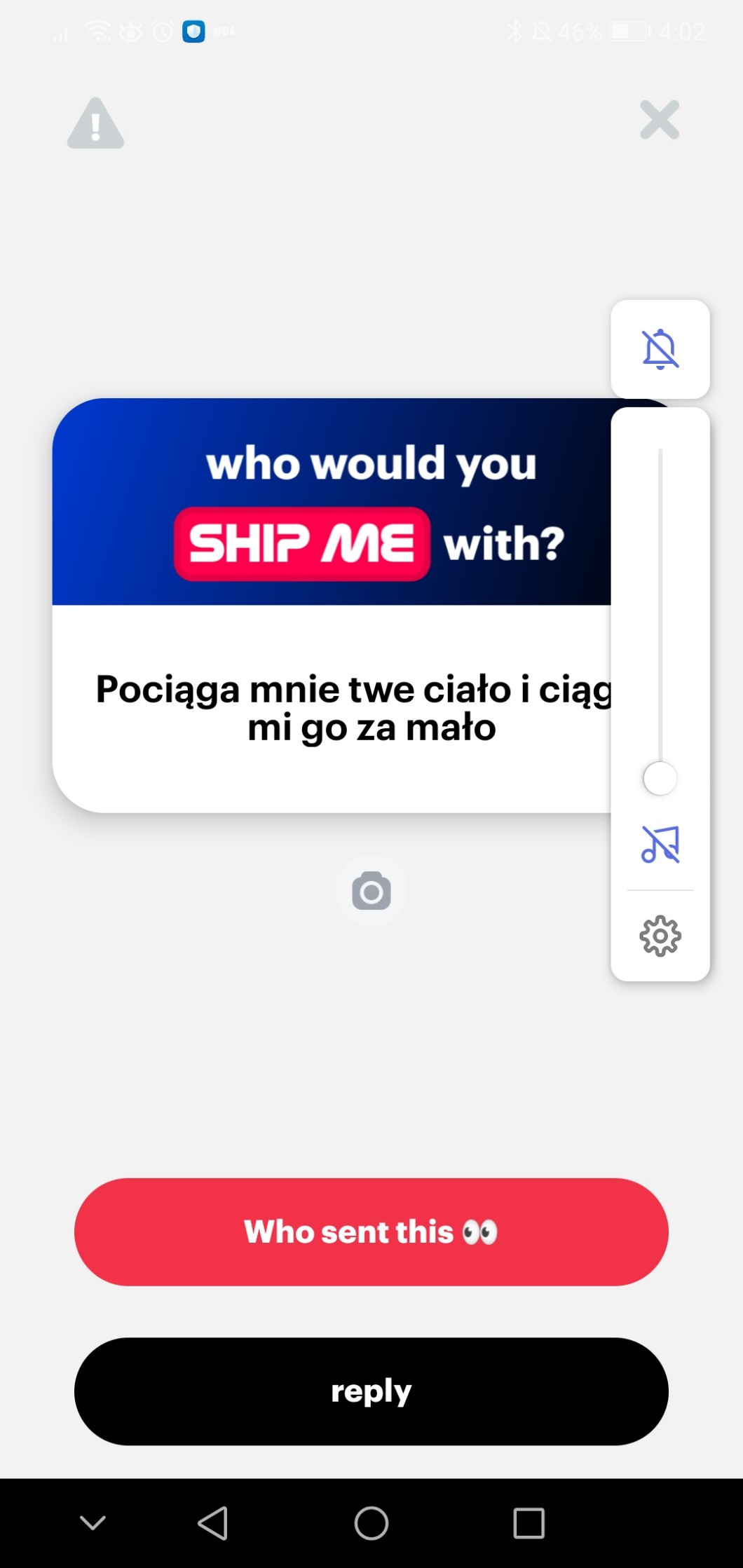Tap the muted notification bell
743x1568 pixels.
pos(660,349)
